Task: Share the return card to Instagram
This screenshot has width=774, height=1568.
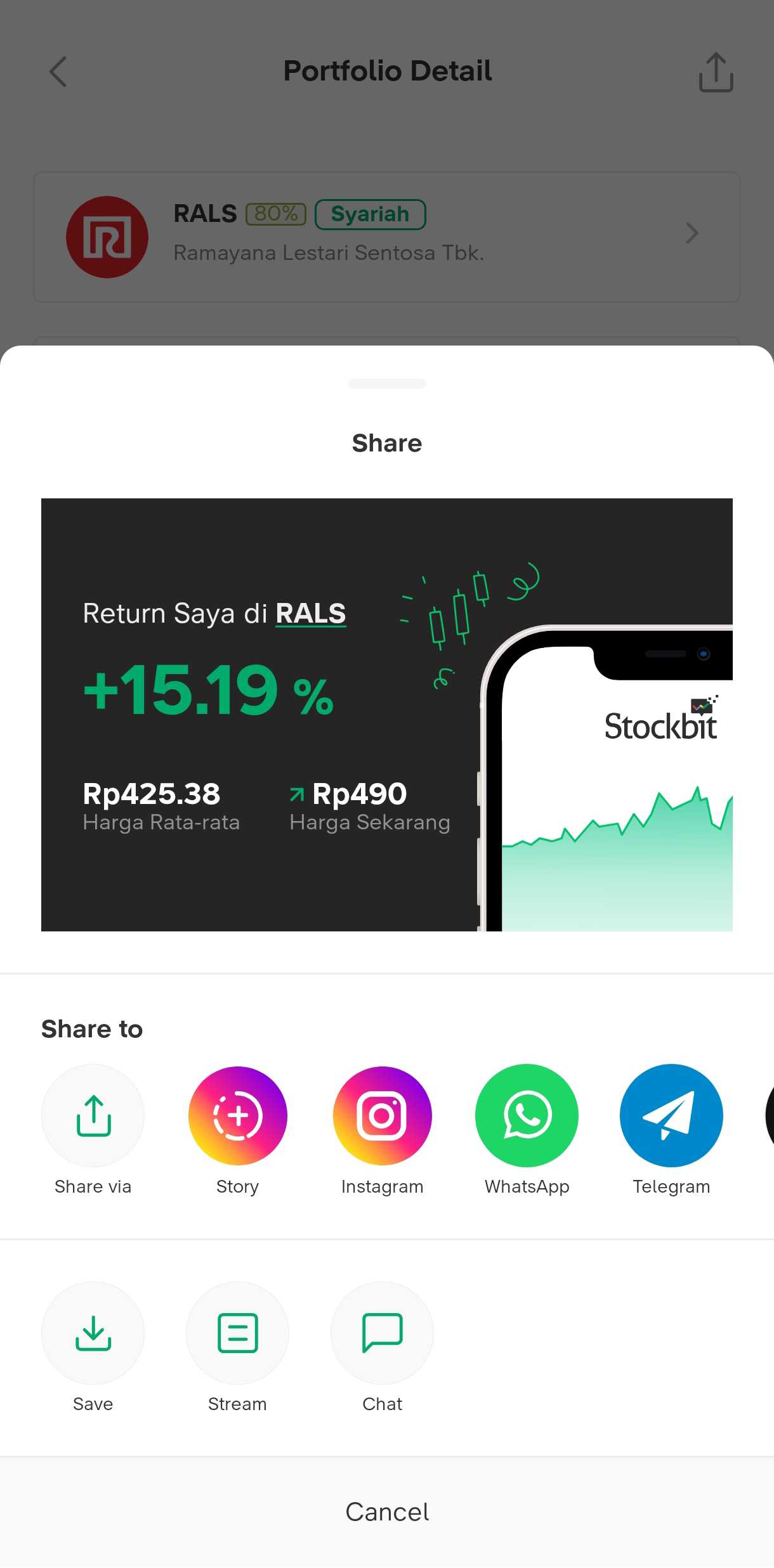Action: [382, 1115]
